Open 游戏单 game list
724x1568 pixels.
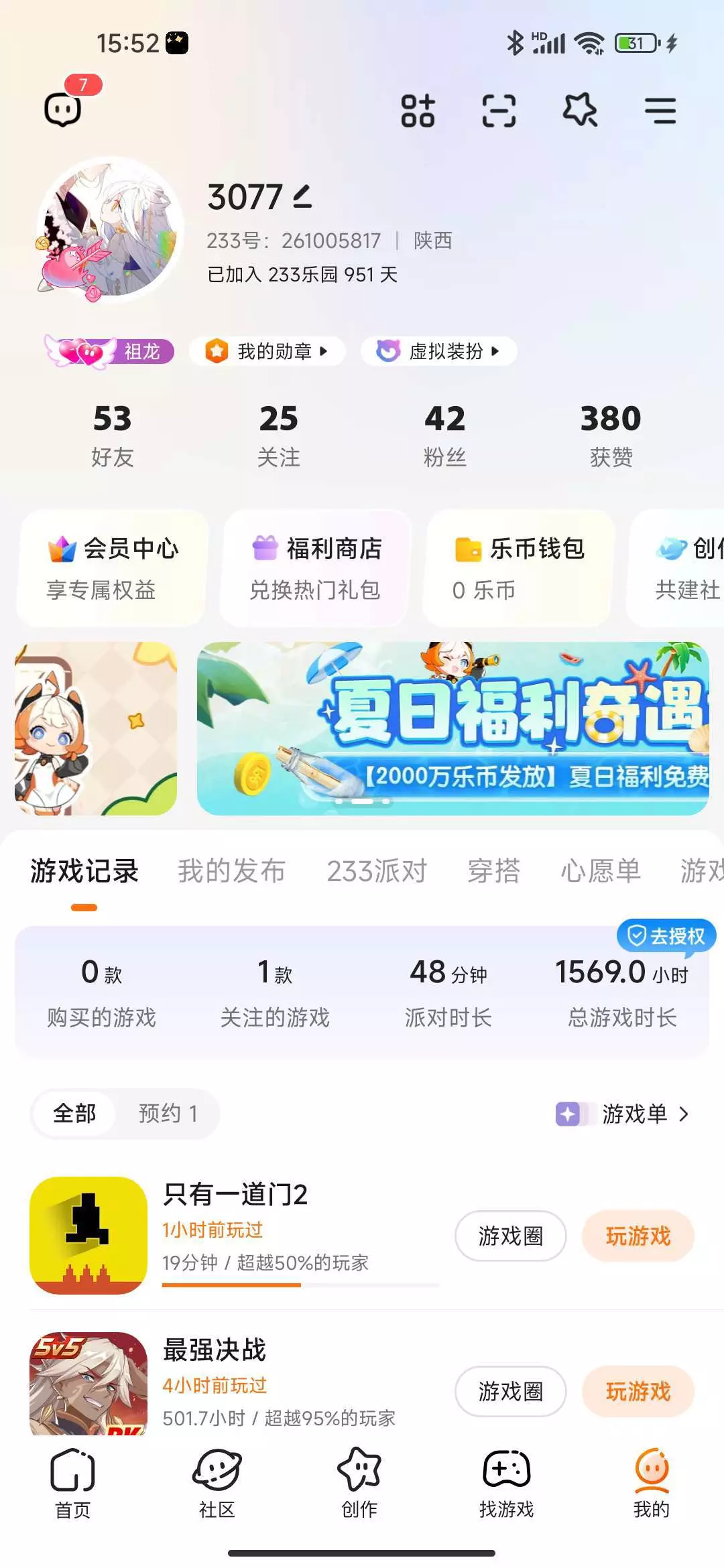(623, 1114)
